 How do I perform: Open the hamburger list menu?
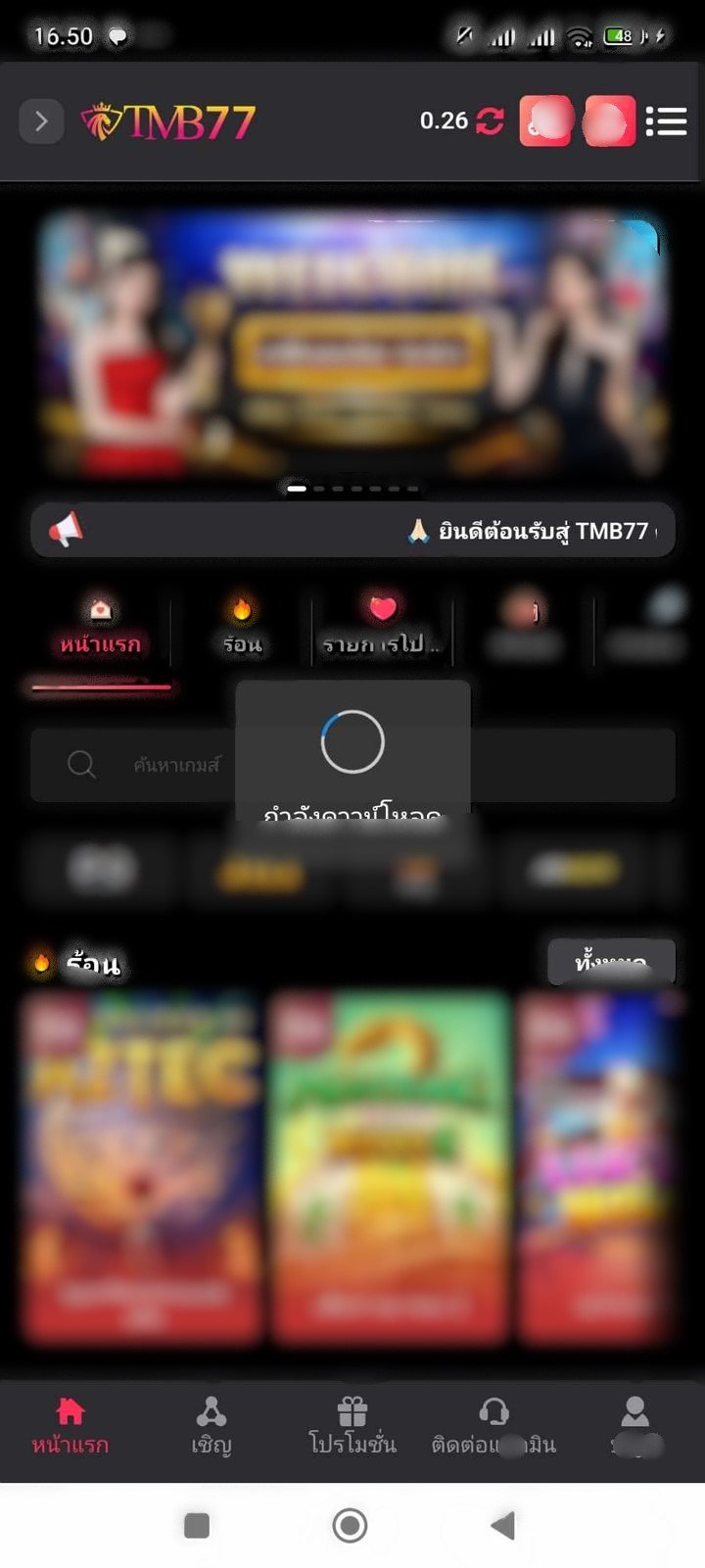(x=666, y=121)
